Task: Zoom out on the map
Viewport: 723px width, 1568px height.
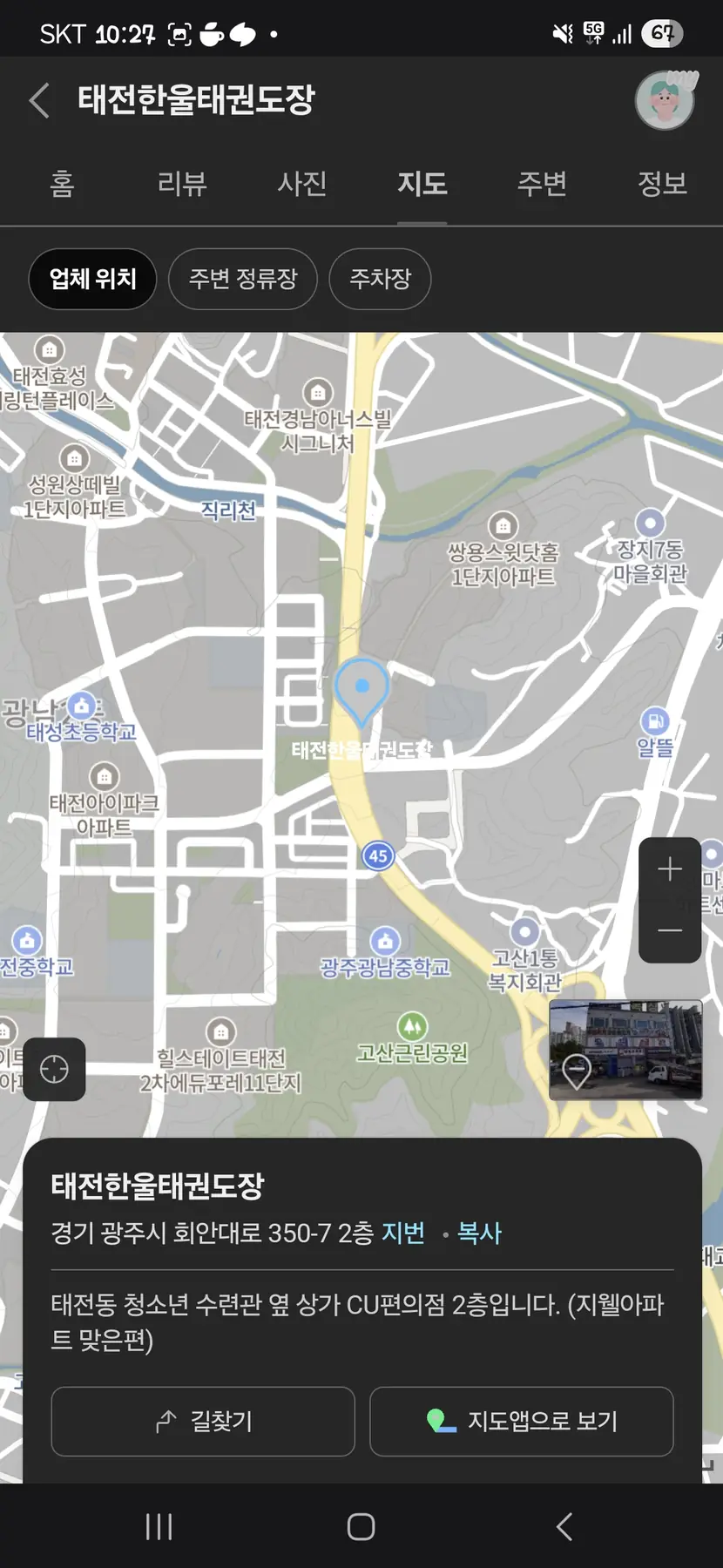Action: tap(669, 931)
